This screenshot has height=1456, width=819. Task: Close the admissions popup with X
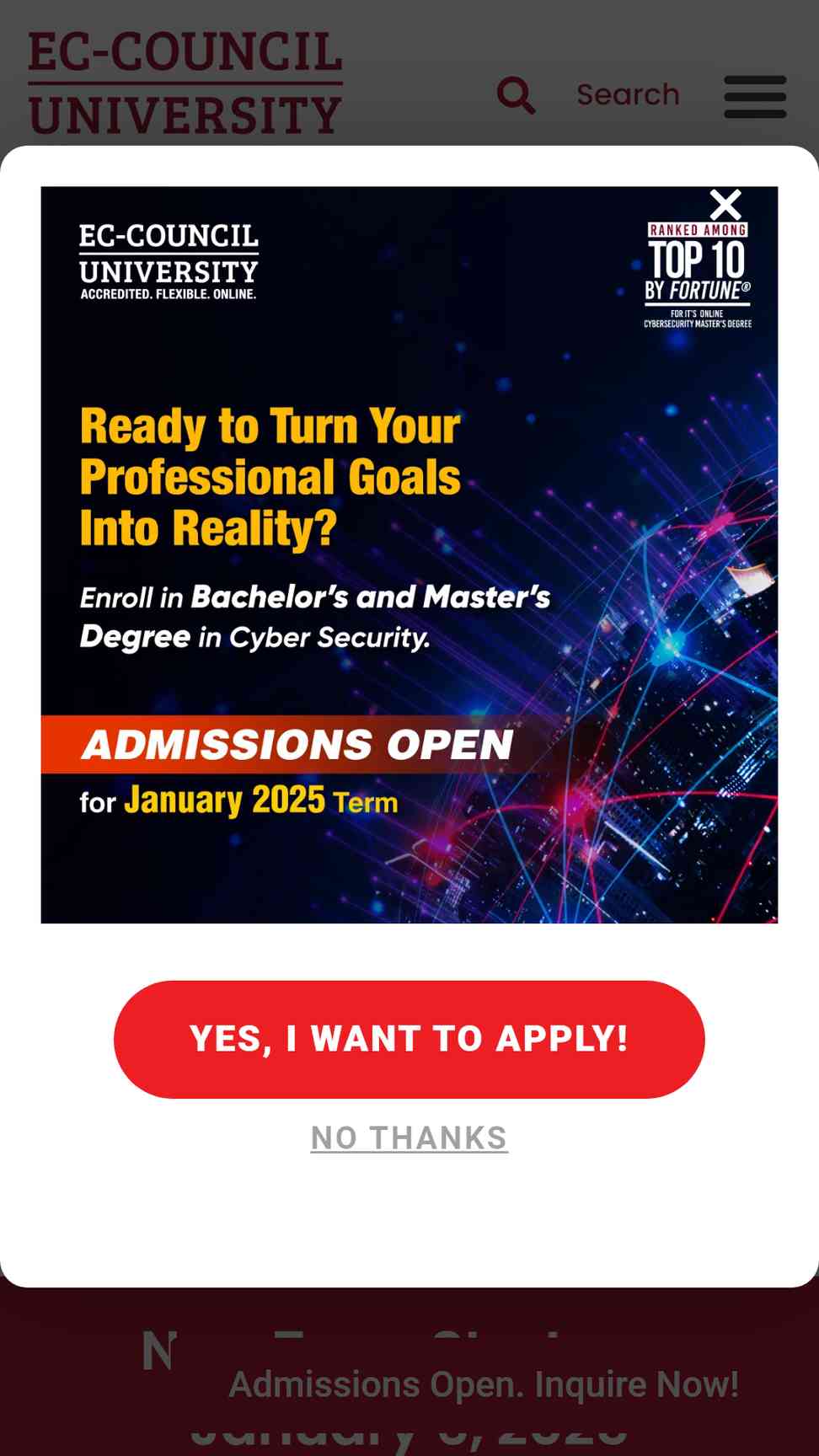(725, 205)
